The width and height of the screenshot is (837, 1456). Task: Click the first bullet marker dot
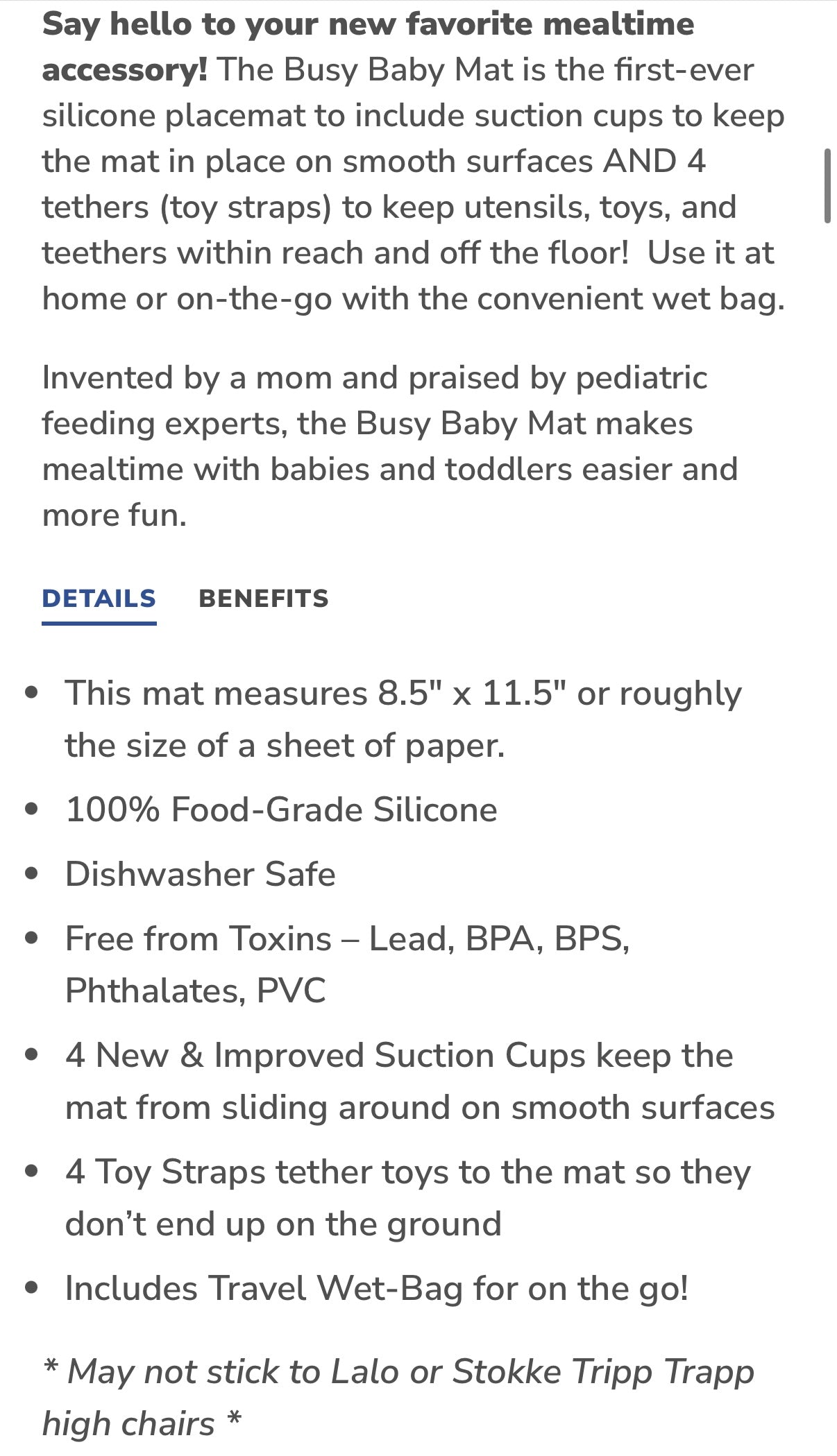click(x=31, y=692)
